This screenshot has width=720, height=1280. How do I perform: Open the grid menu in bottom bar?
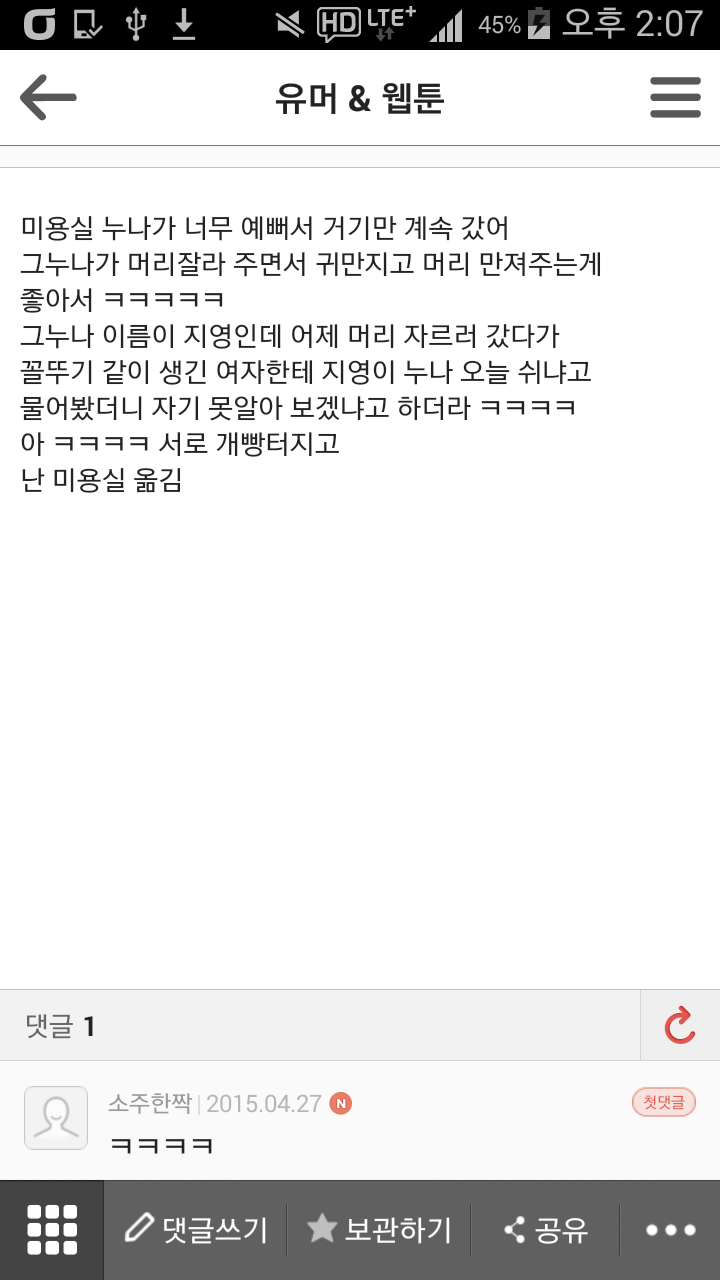(x=52, y=1230)
